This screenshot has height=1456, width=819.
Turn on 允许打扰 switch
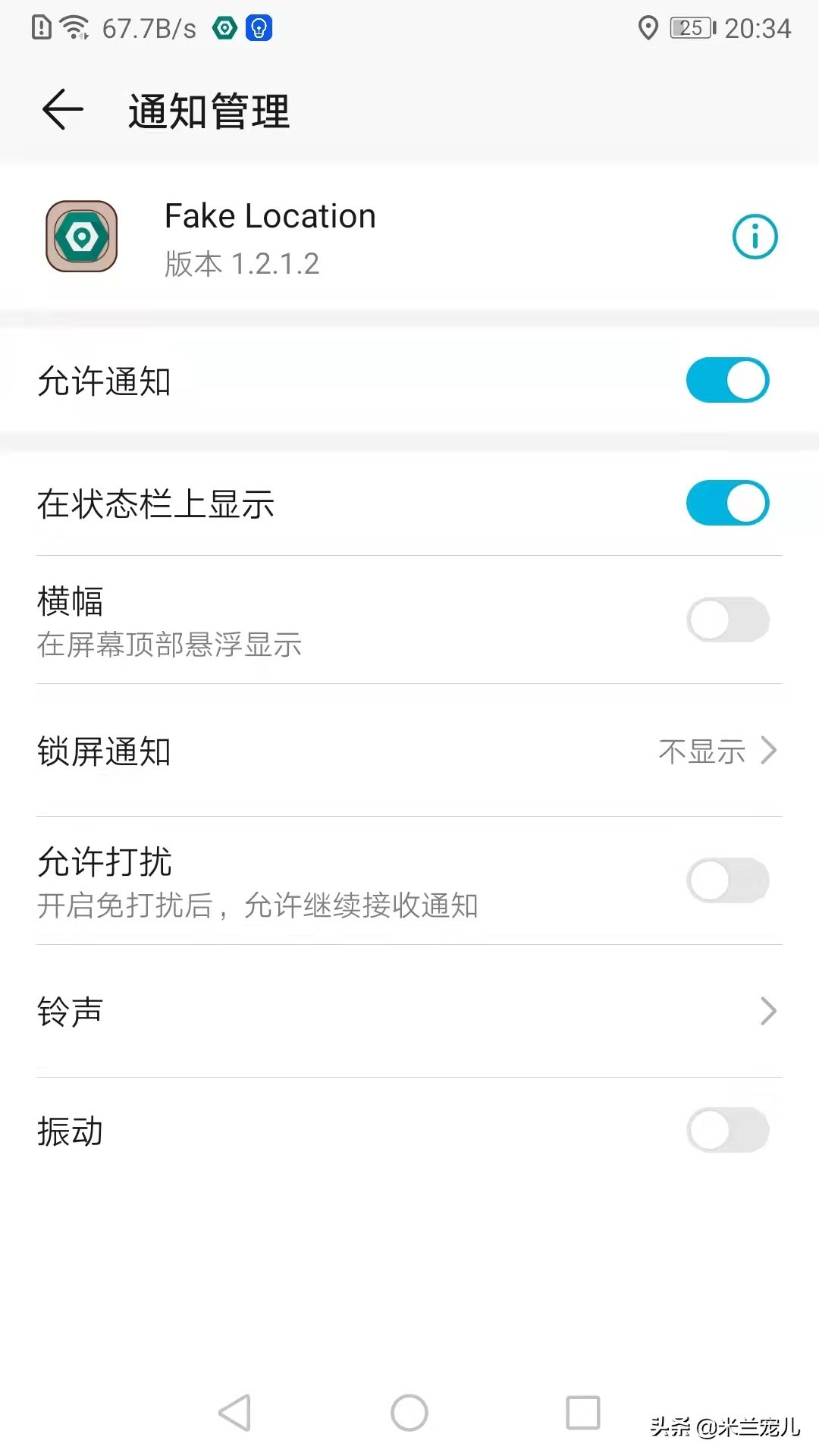(x=727, y=880)
